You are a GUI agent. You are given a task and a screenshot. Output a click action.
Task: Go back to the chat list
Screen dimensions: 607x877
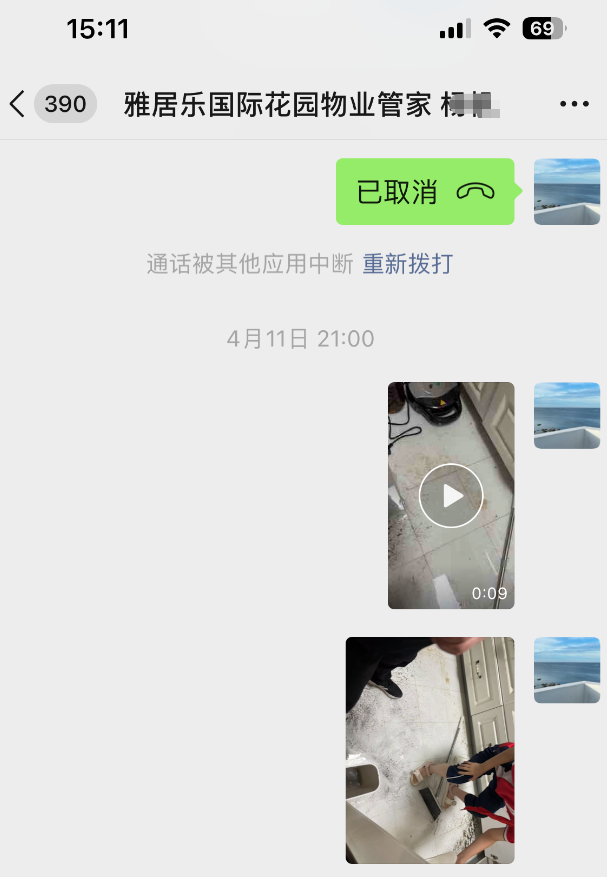pyautogui.click(x=18, y=104)
